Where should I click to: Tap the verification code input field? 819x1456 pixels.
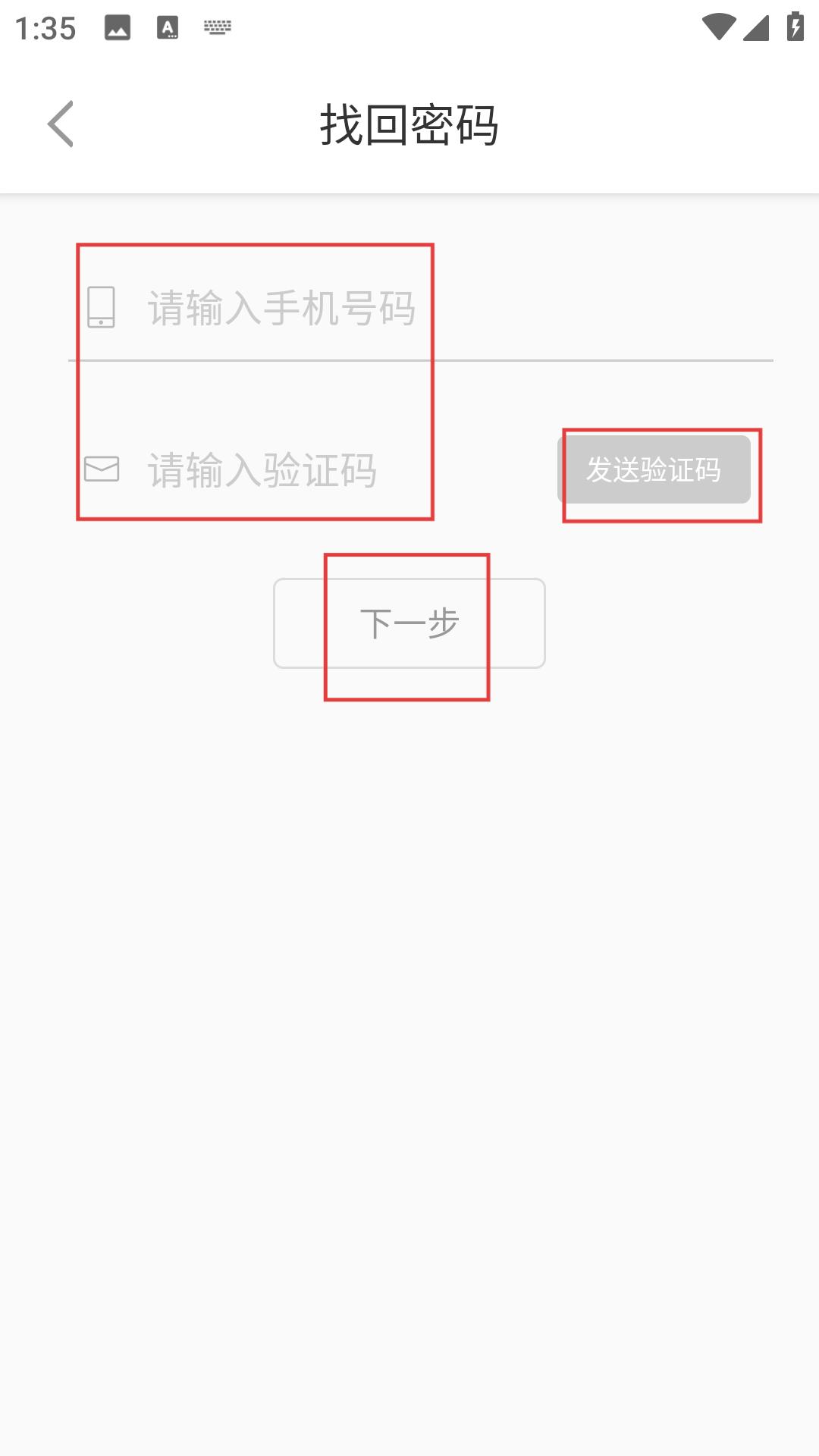pyautogui.click(x=312, y=469)
